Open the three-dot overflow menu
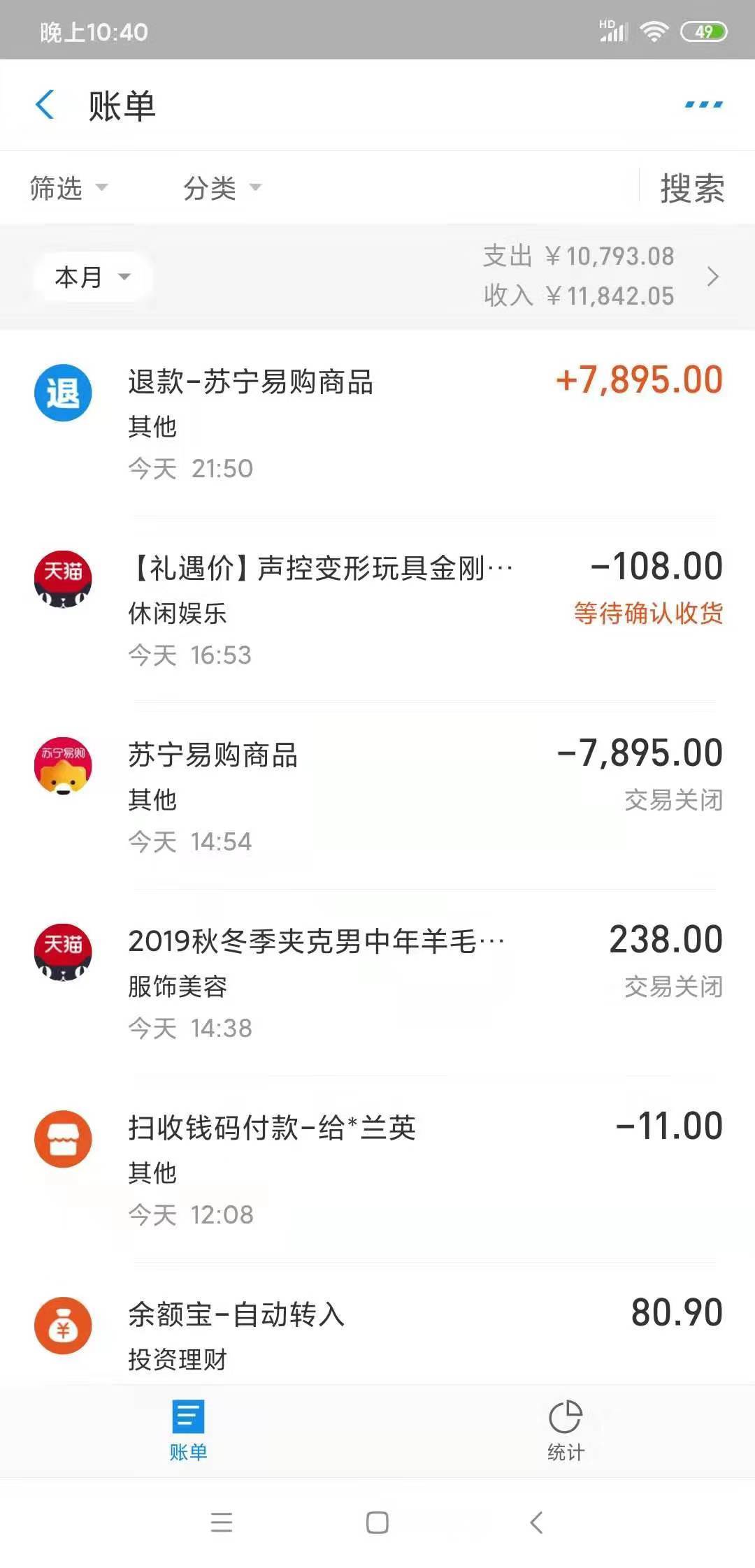The image size is (755, 1568). (x=703, y=105)
